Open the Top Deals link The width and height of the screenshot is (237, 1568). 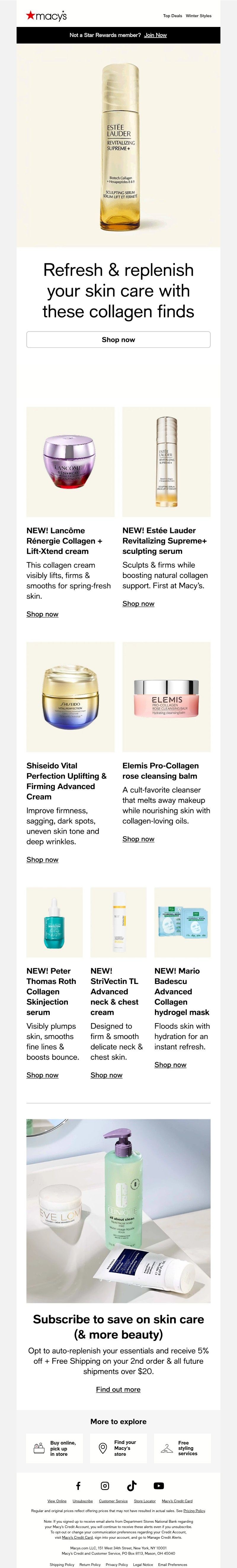172,16
